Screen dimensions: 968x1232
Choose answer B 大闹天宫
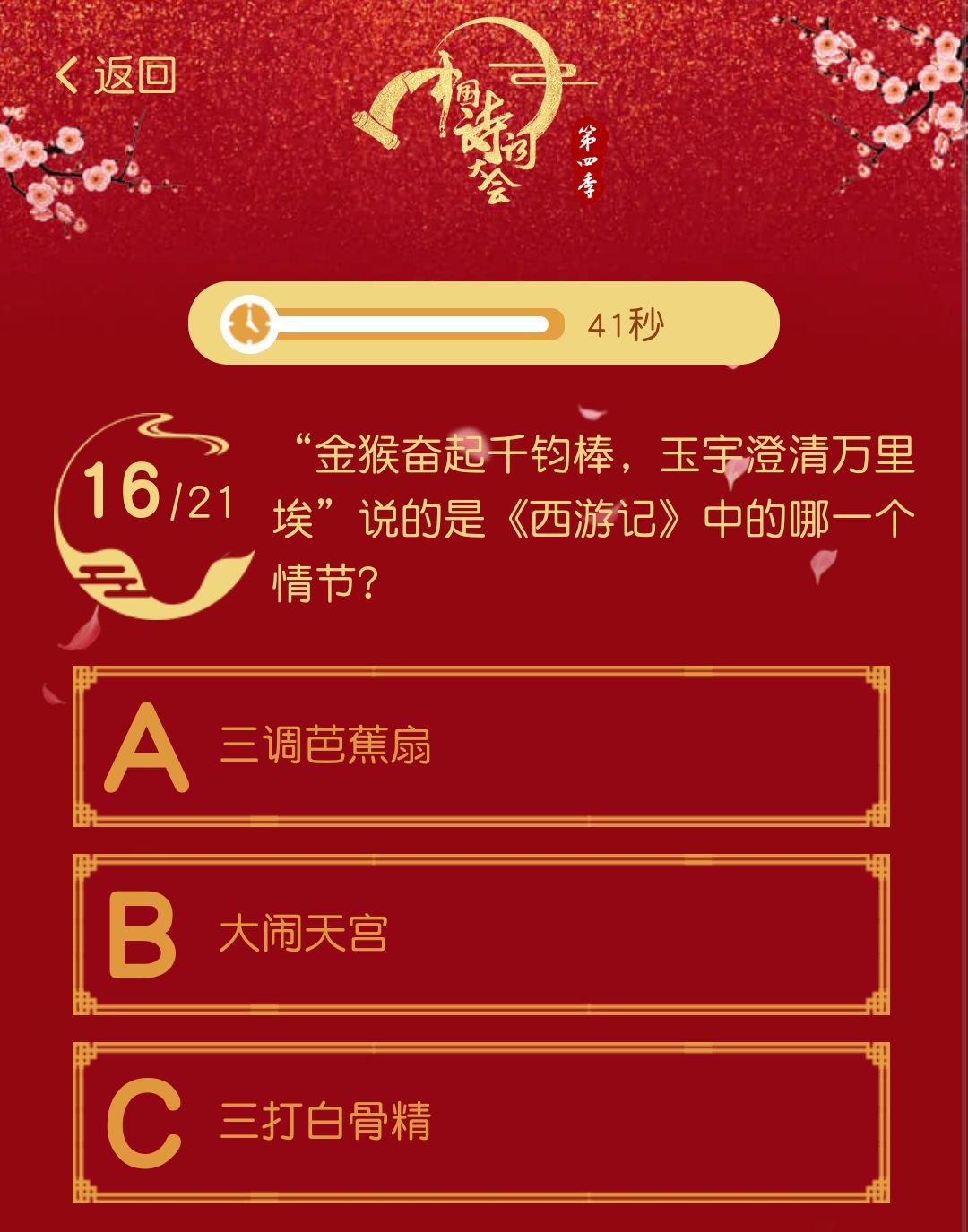coord(480,934)
